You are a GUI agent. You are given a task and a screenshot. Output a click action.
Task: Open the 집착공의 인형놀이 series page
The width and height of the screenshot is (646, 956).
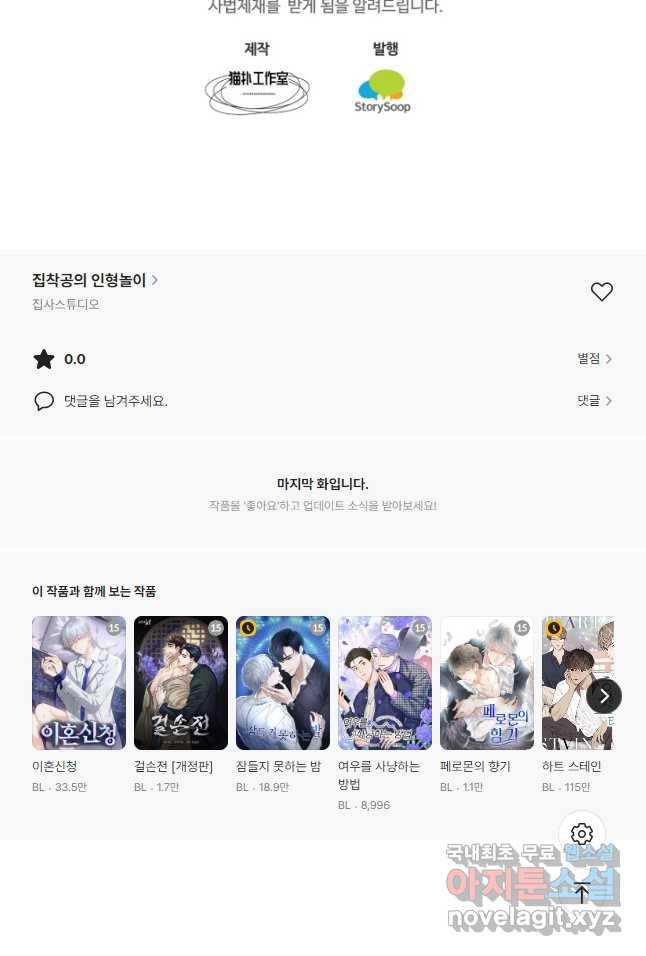point(95,280)
